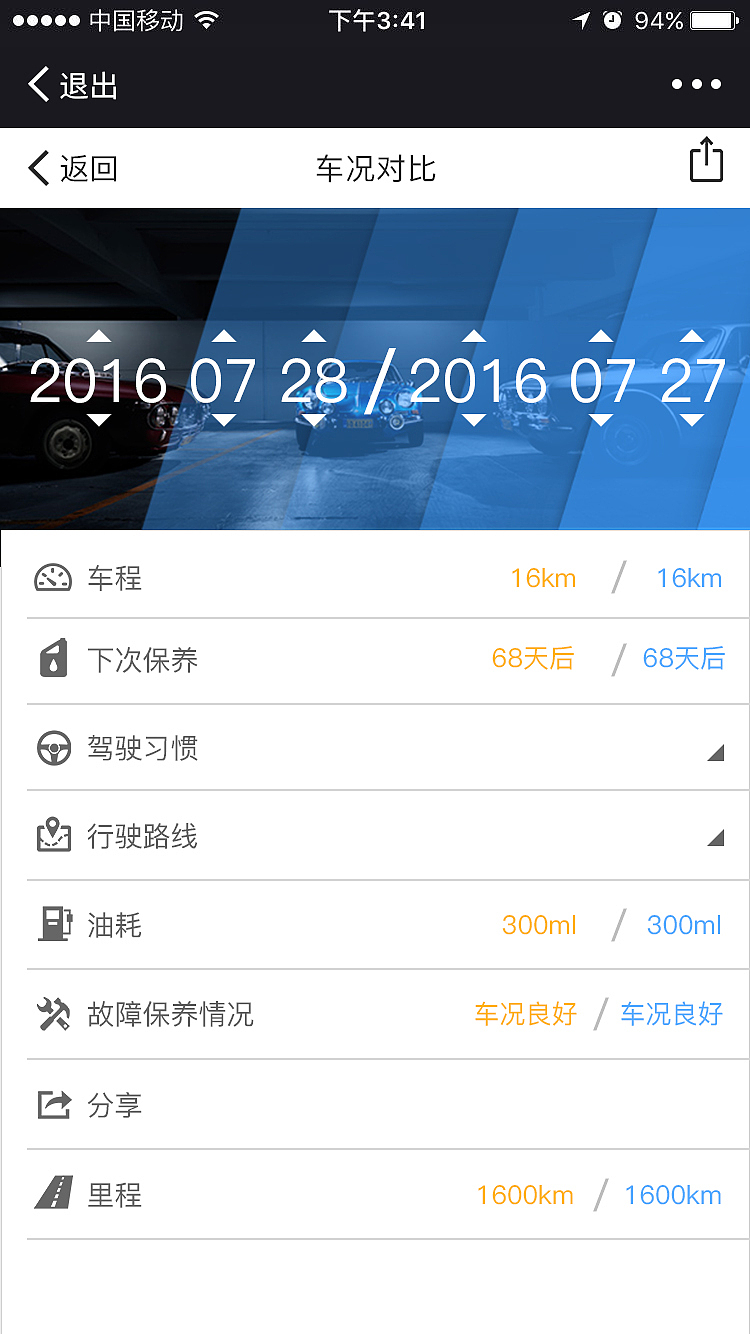Open the three-dot overflow menu
This screenshot has height=1334, width=750.
pos(697,84)
